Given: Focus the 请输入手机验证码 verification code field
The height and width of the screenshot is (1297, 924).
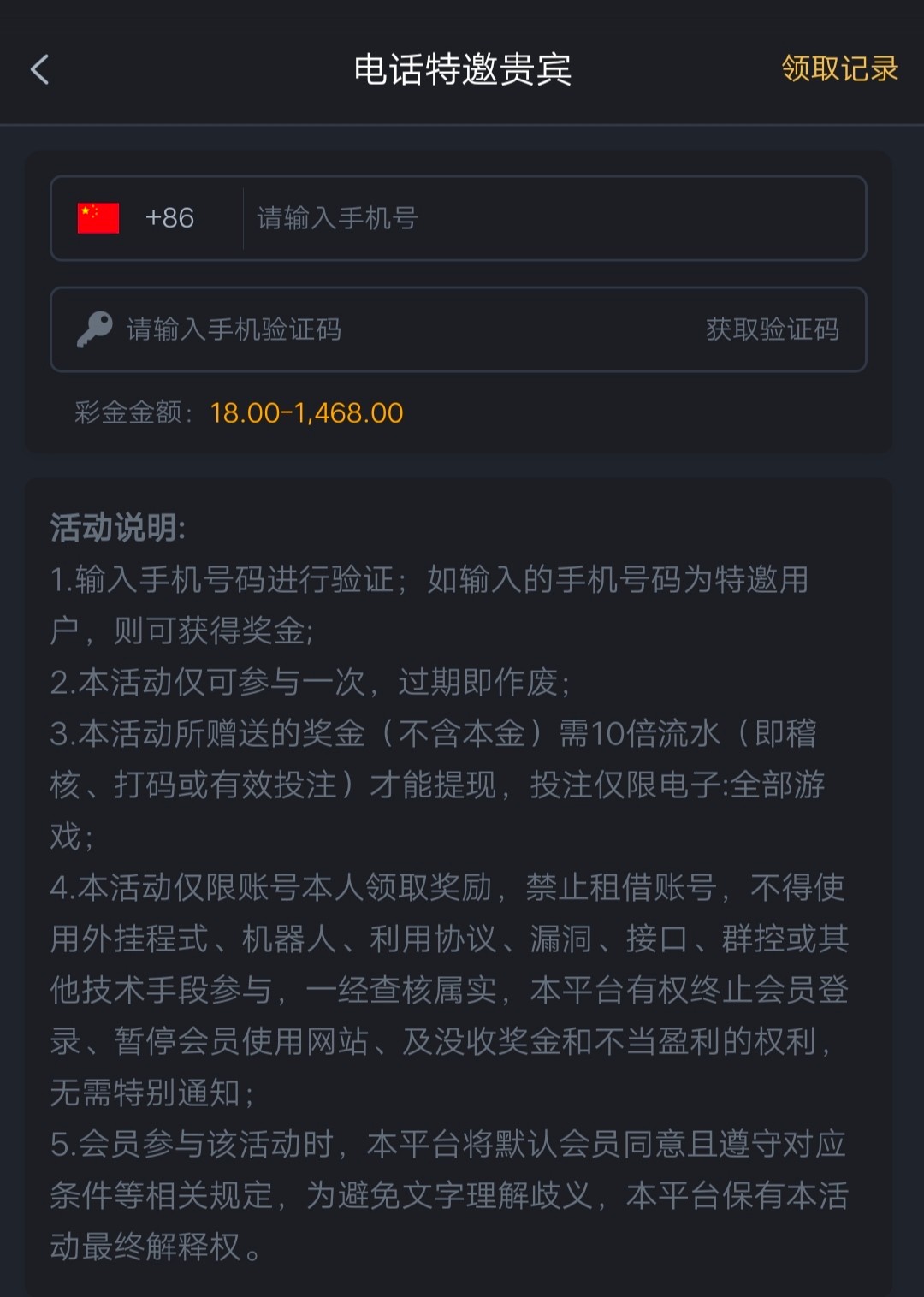Looking at the screenshot, I should [x=385, y=329].
